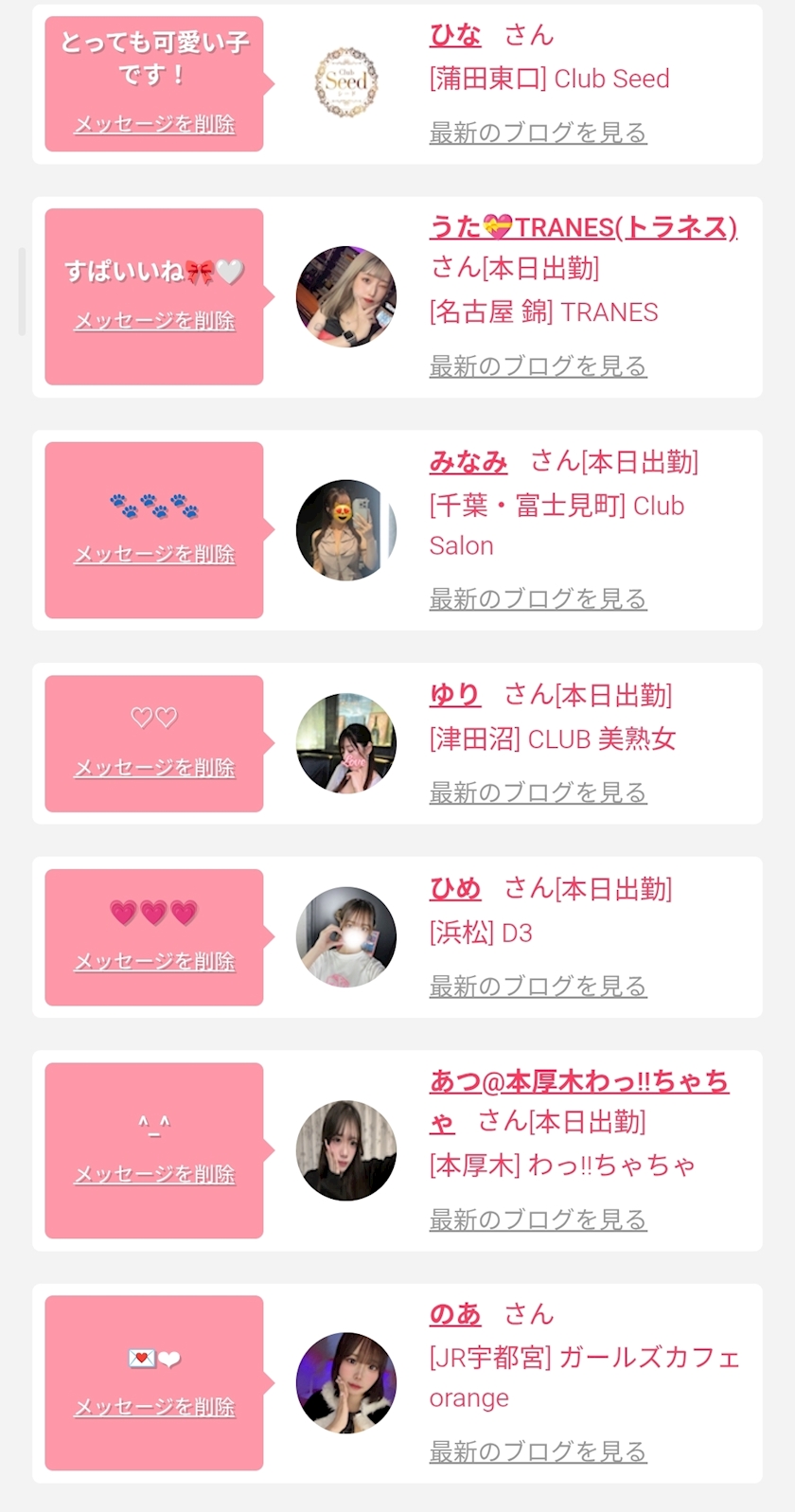View latest blog of ひな
This screenshot has width=795, height=1512.
pos(538,133)
